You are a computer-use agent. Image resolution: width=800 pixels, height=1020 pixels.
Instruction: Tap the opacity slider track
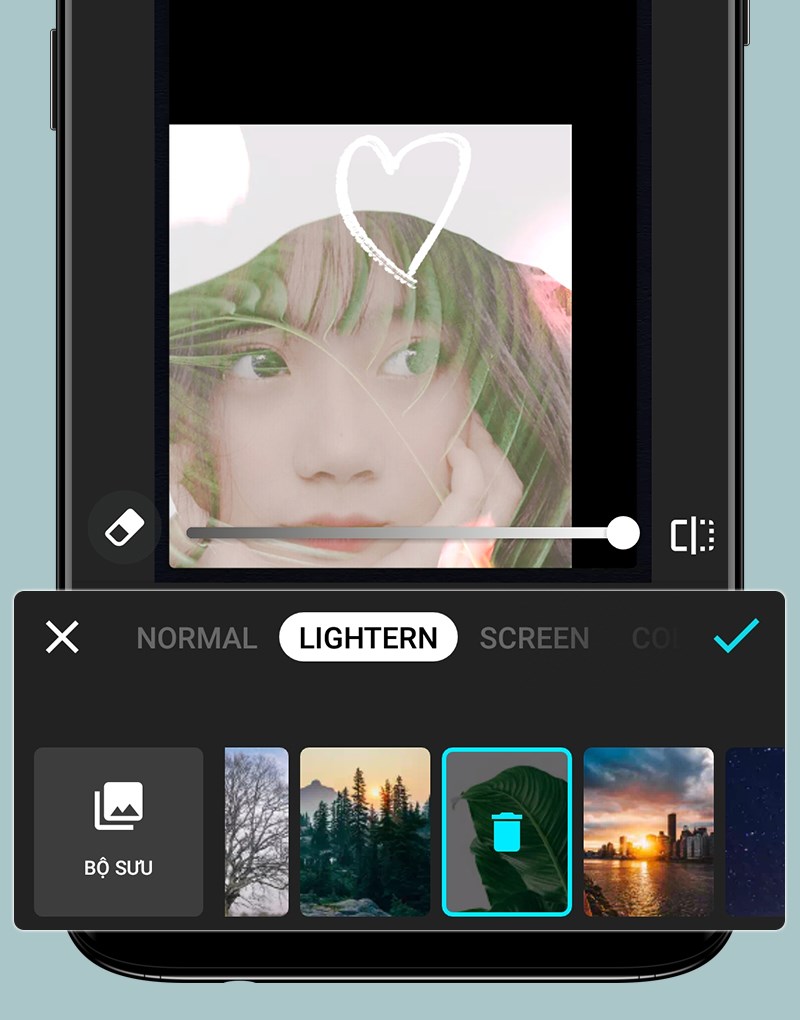click(x=400, y=534)
